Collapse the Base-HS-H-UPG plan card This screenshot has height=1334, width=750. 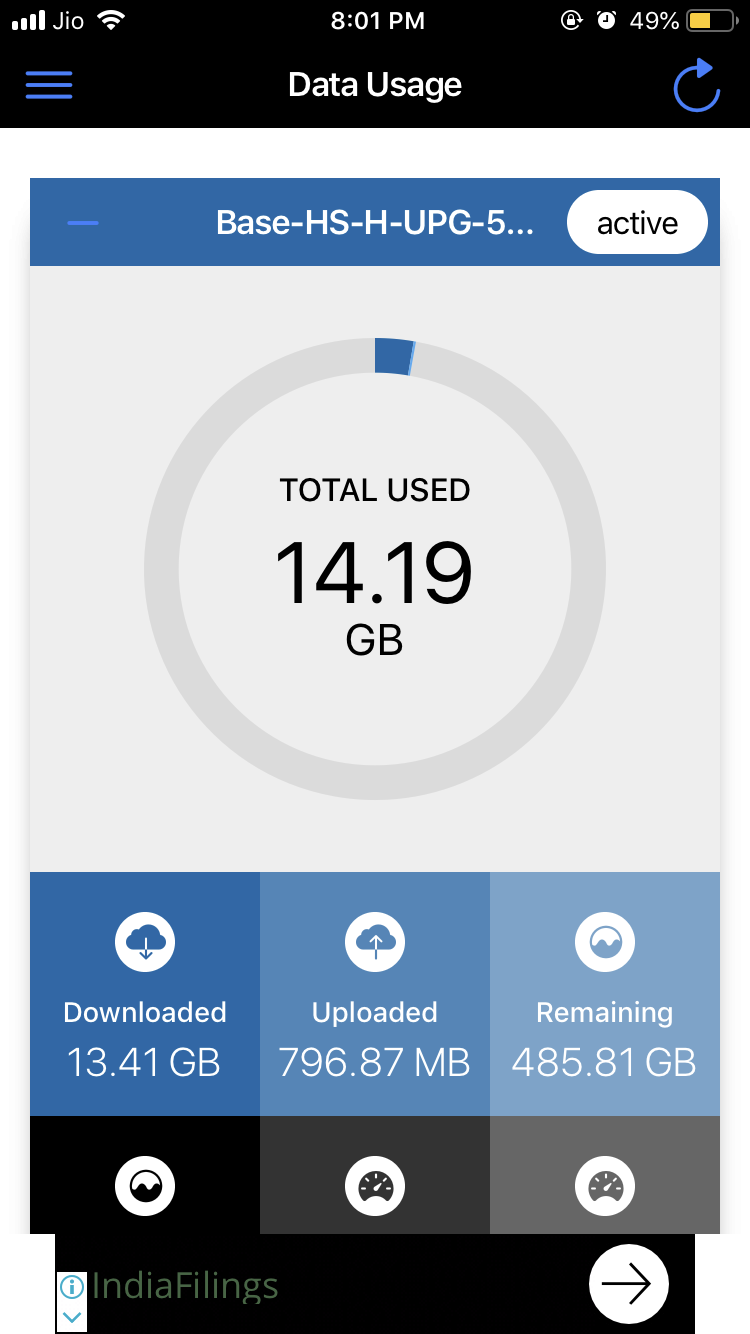[83, 222]
